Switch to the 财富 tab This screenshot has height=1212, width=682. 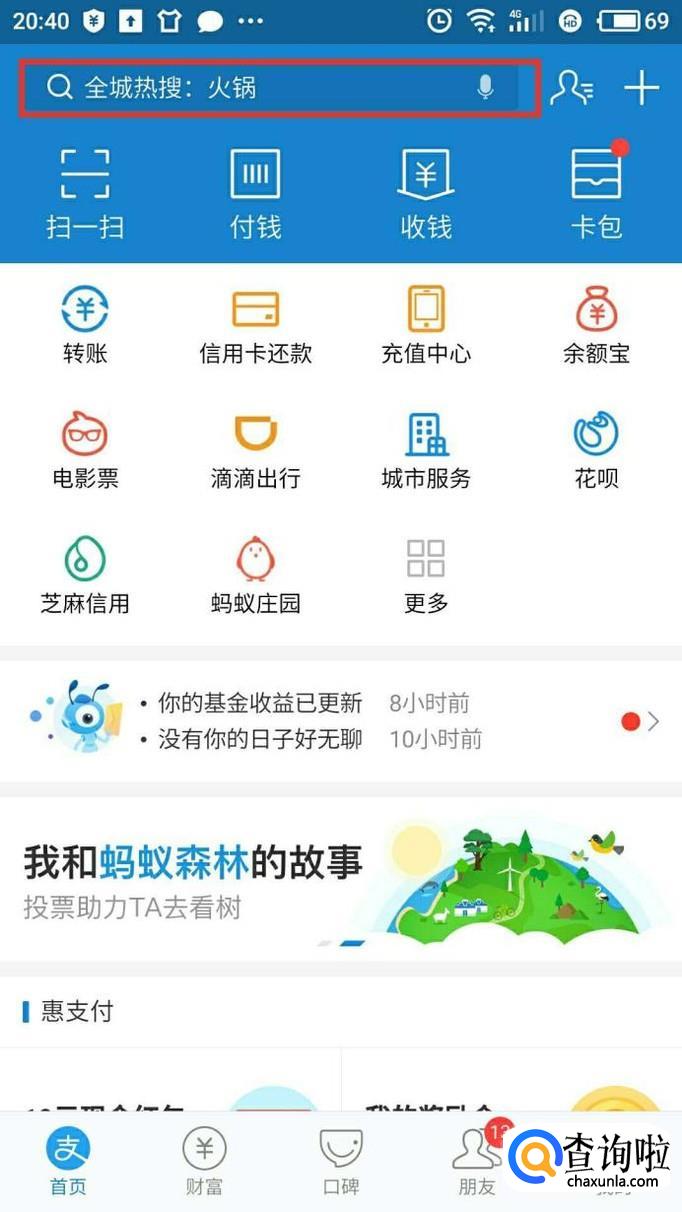click(204, 1162)
